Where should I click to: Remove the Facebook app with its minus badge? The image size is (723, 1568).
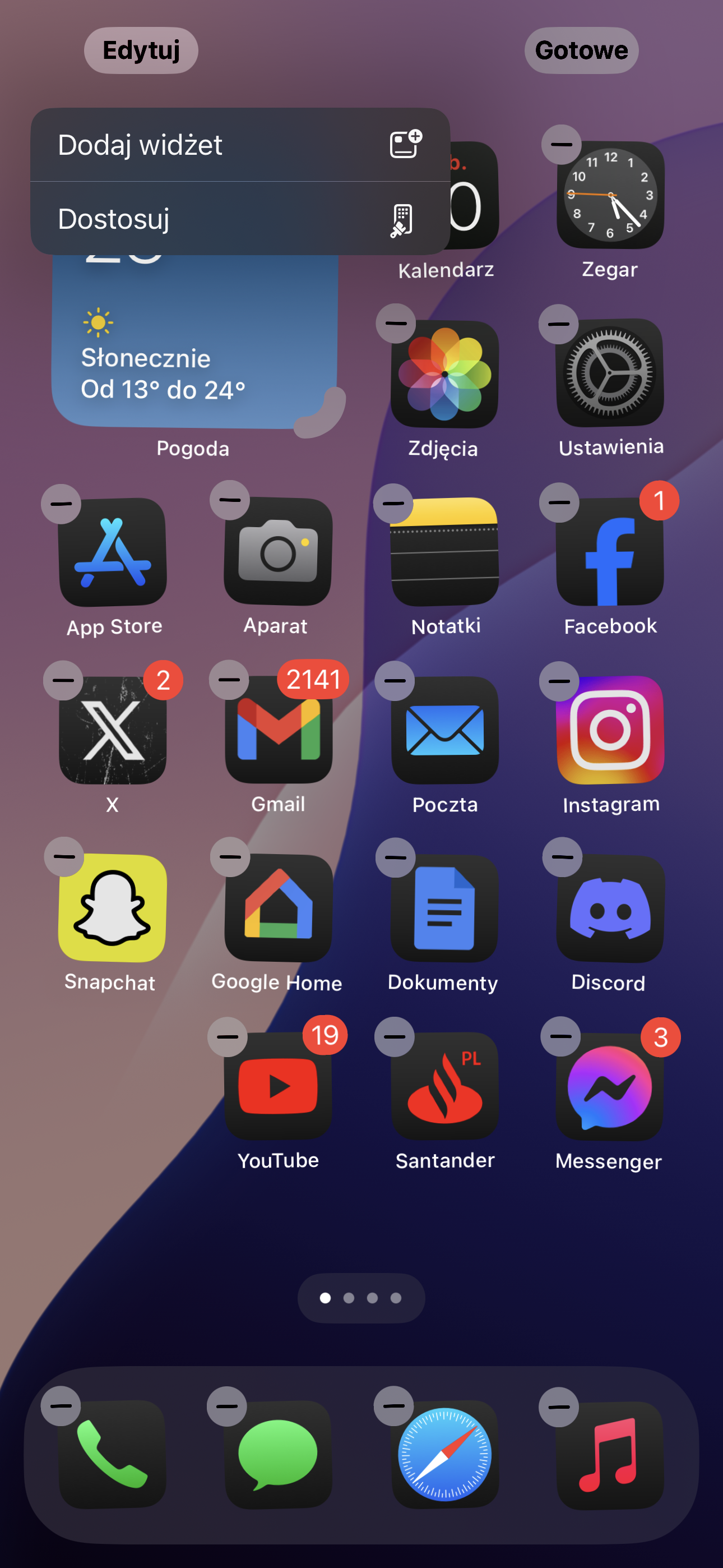pos(559,502)
